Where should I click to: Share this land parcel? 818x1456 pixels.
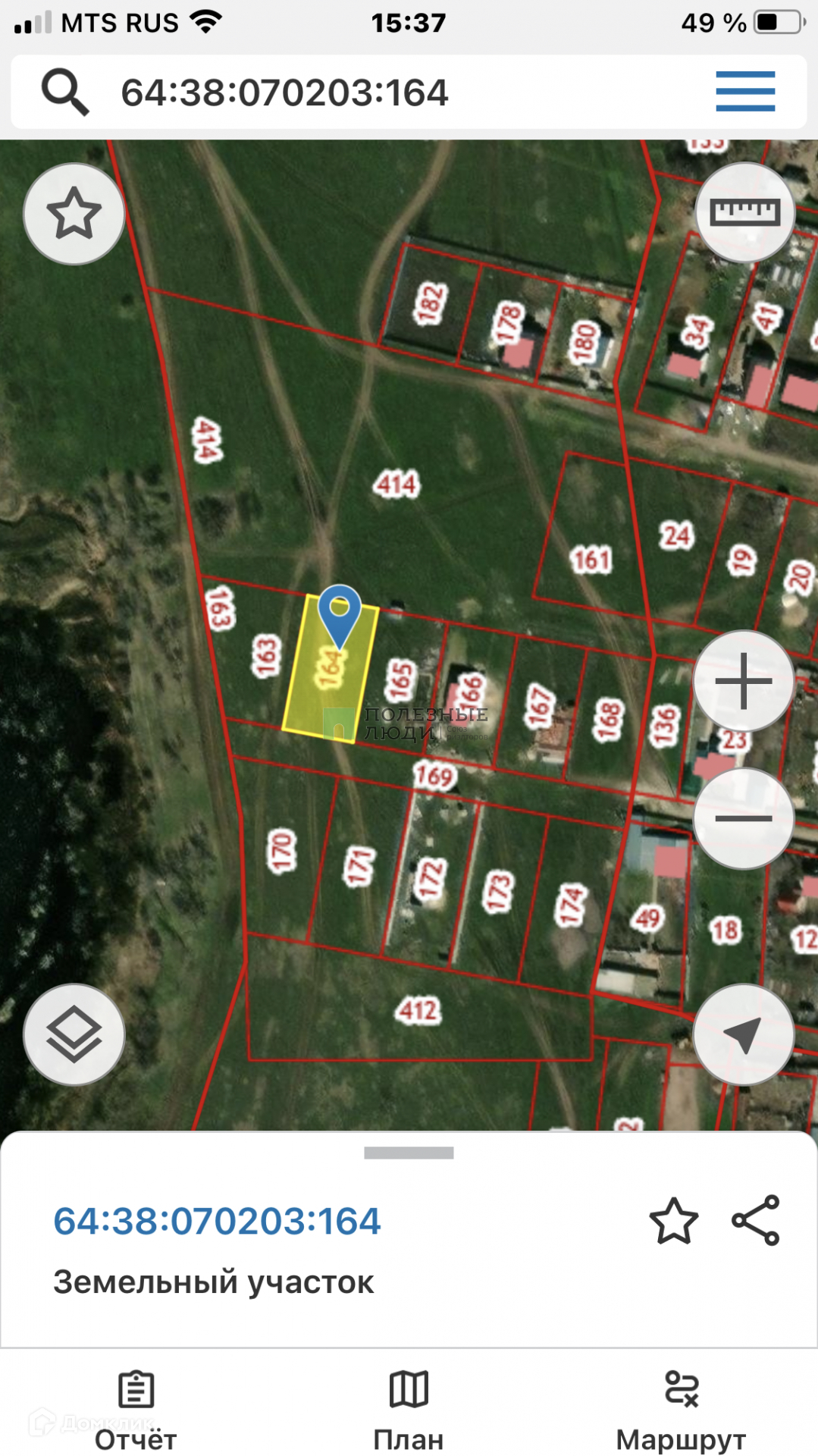755,1221
